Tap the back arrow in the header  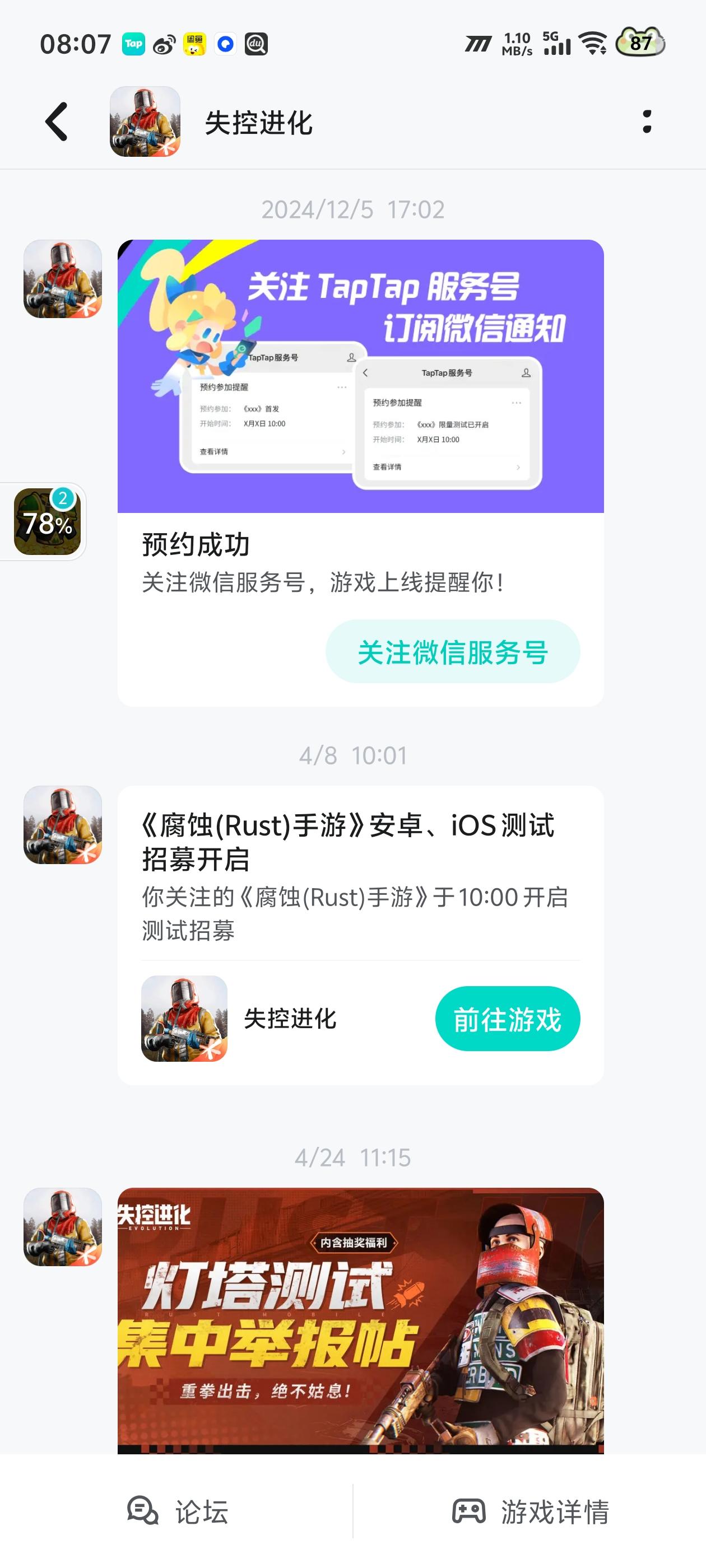[x=55, y=121]
